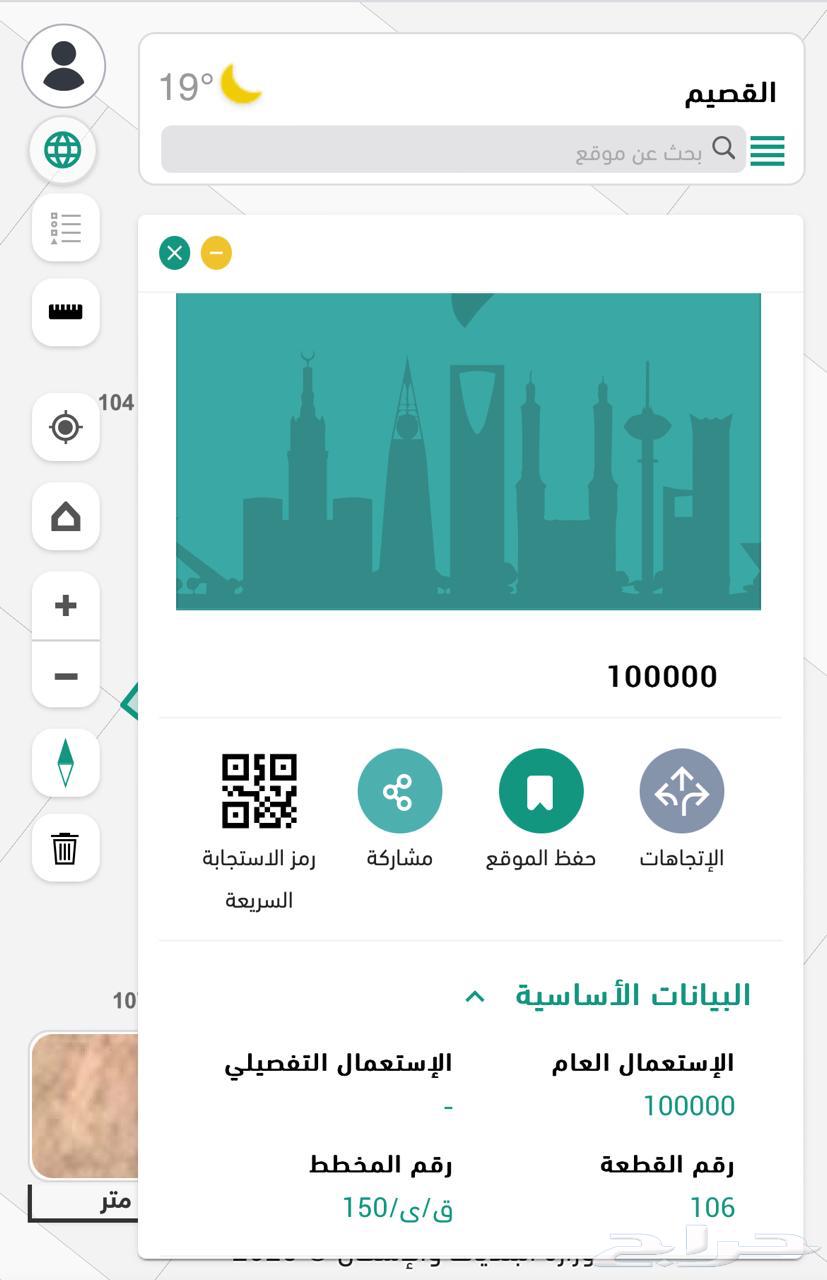Clear map drawings with the trash icon

[65, 848]
